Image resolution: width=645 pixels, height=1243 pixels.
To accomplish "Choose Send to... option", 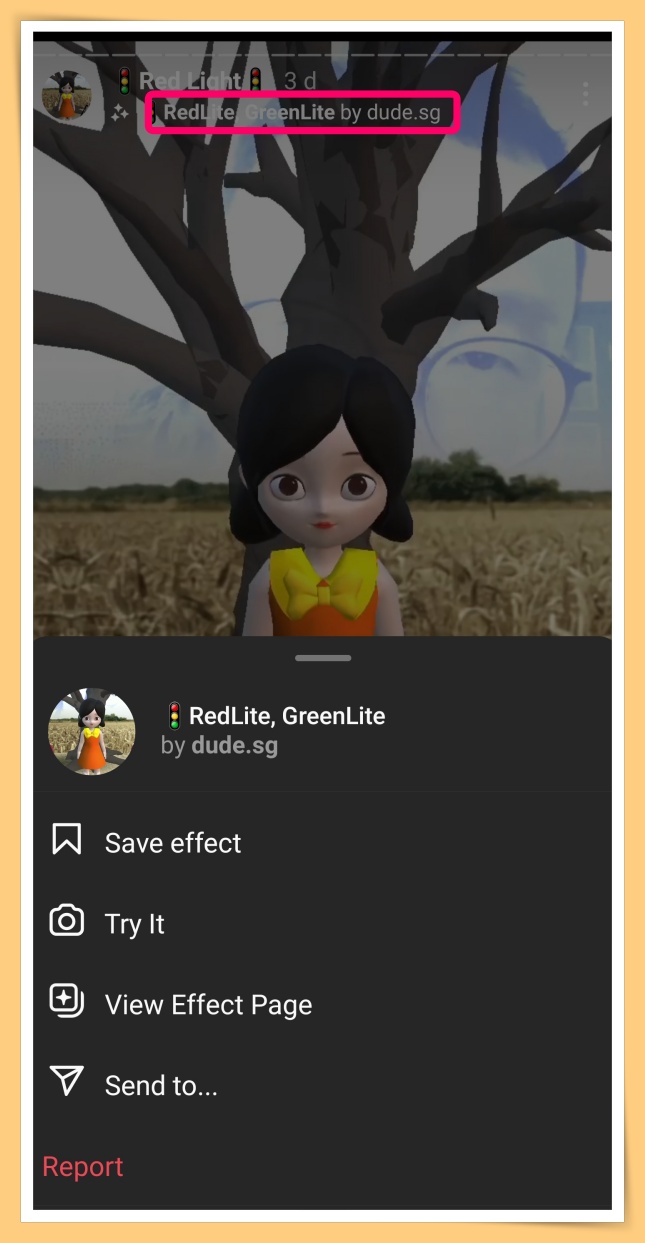I will [x=160, y=1086].
